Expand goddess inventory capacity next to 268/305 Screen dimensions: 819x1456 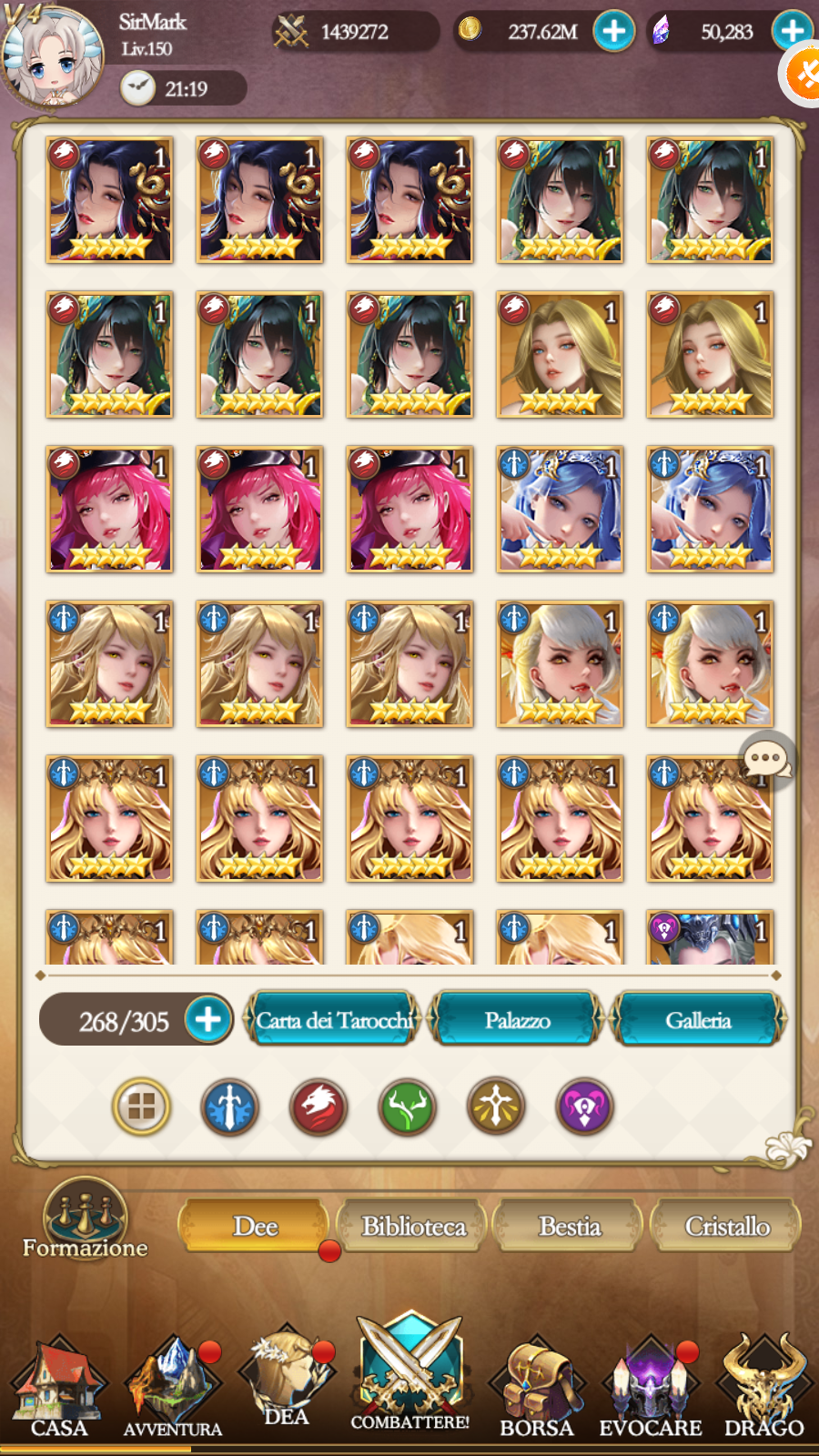pyautogui.click(x=207, y=1019)
